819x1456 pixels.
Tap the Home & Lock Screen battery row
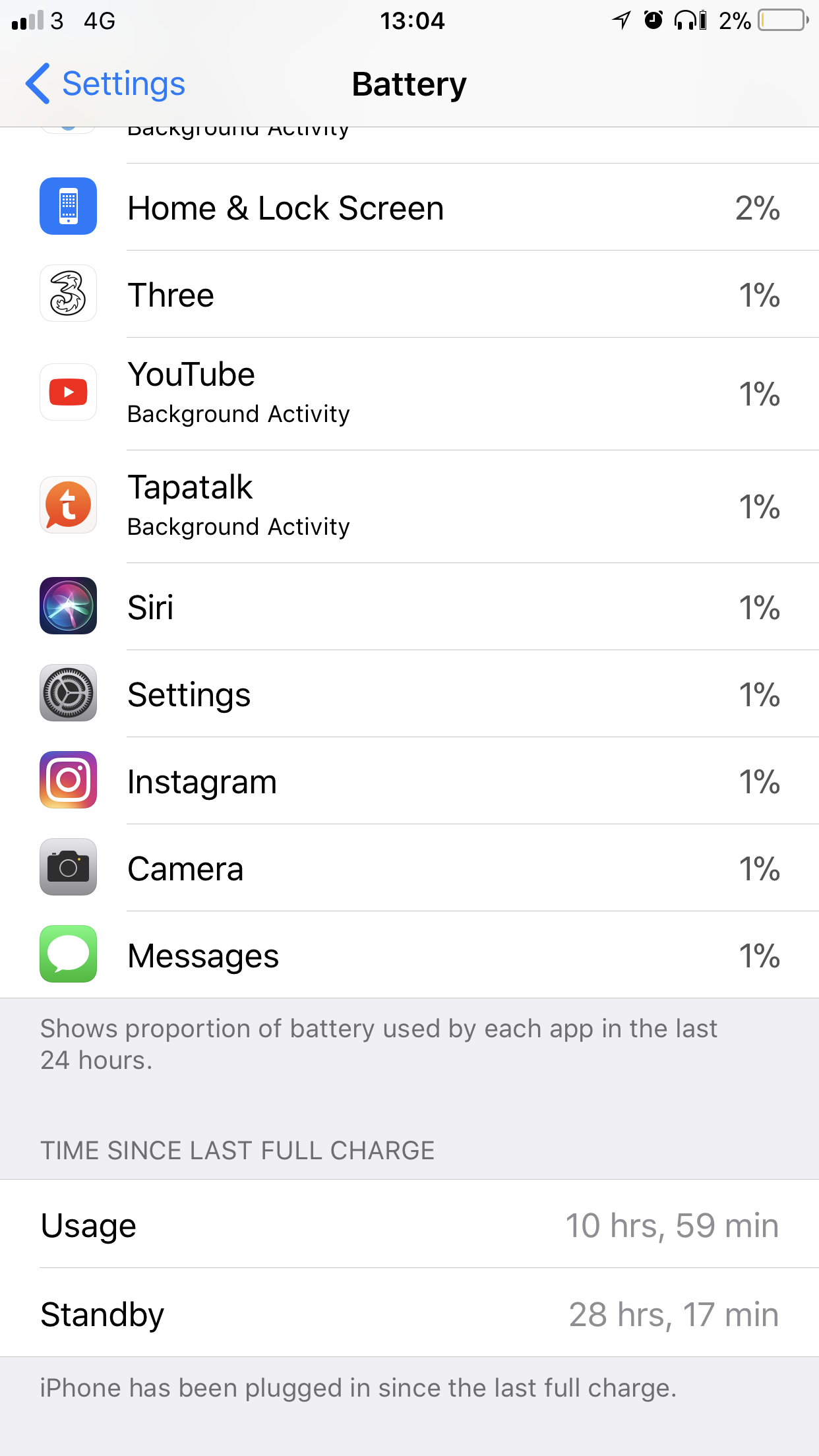(x=409, y=208)
